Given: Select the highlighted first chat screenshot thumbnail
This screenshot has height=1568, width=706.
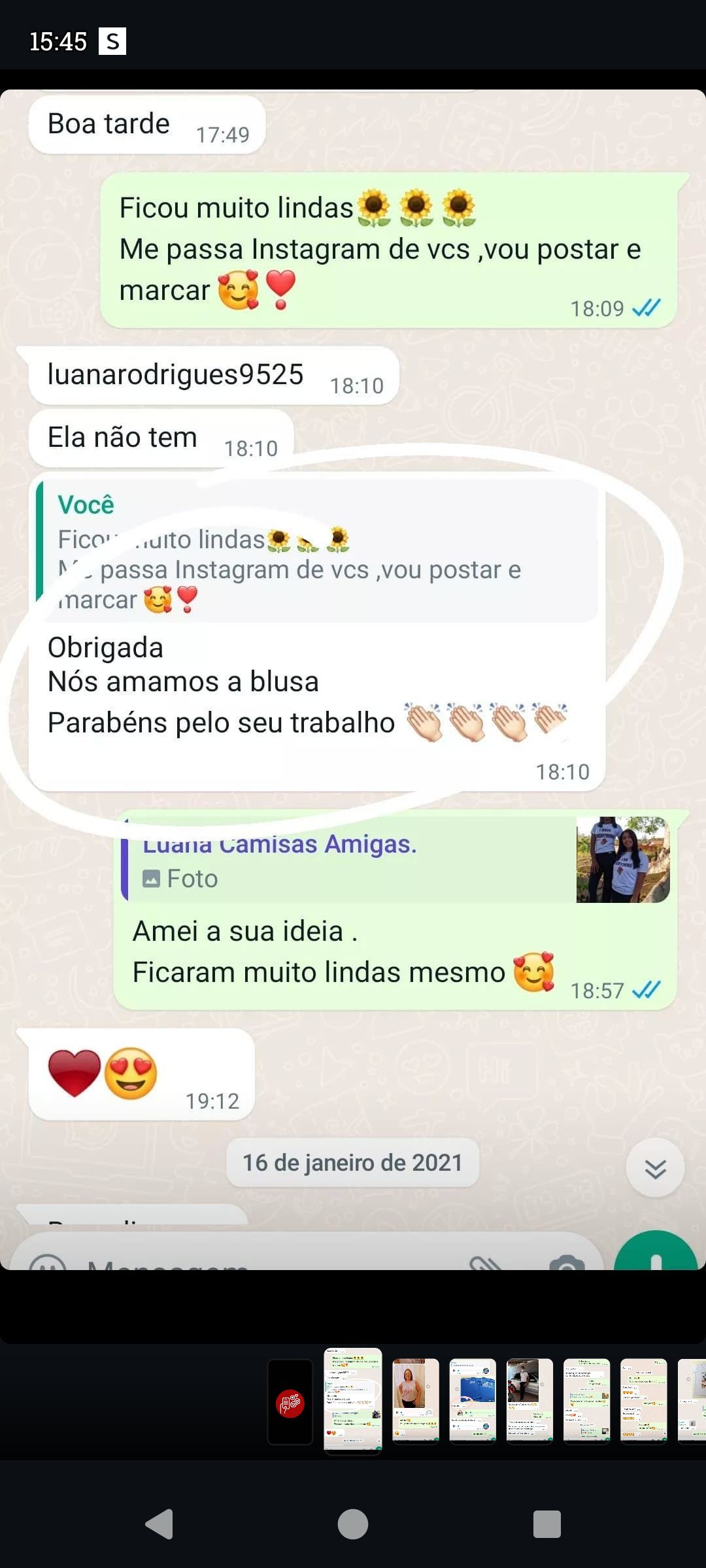Looking at the screenshot, I should click(x=353, y=1400).
